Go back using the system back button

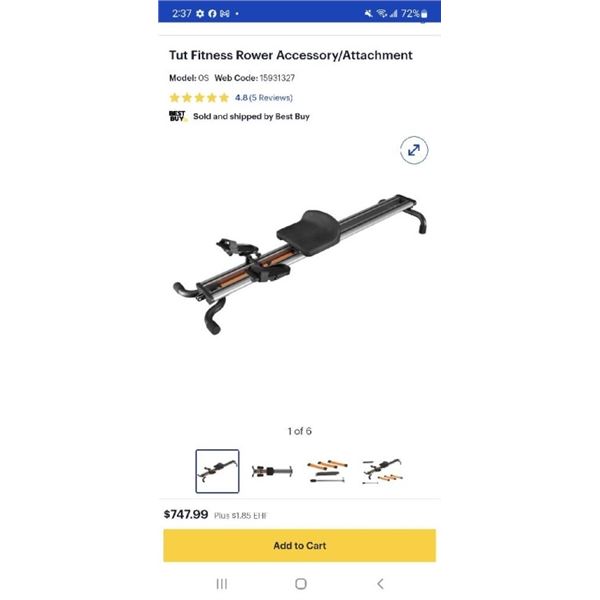[x=380, y=584]
